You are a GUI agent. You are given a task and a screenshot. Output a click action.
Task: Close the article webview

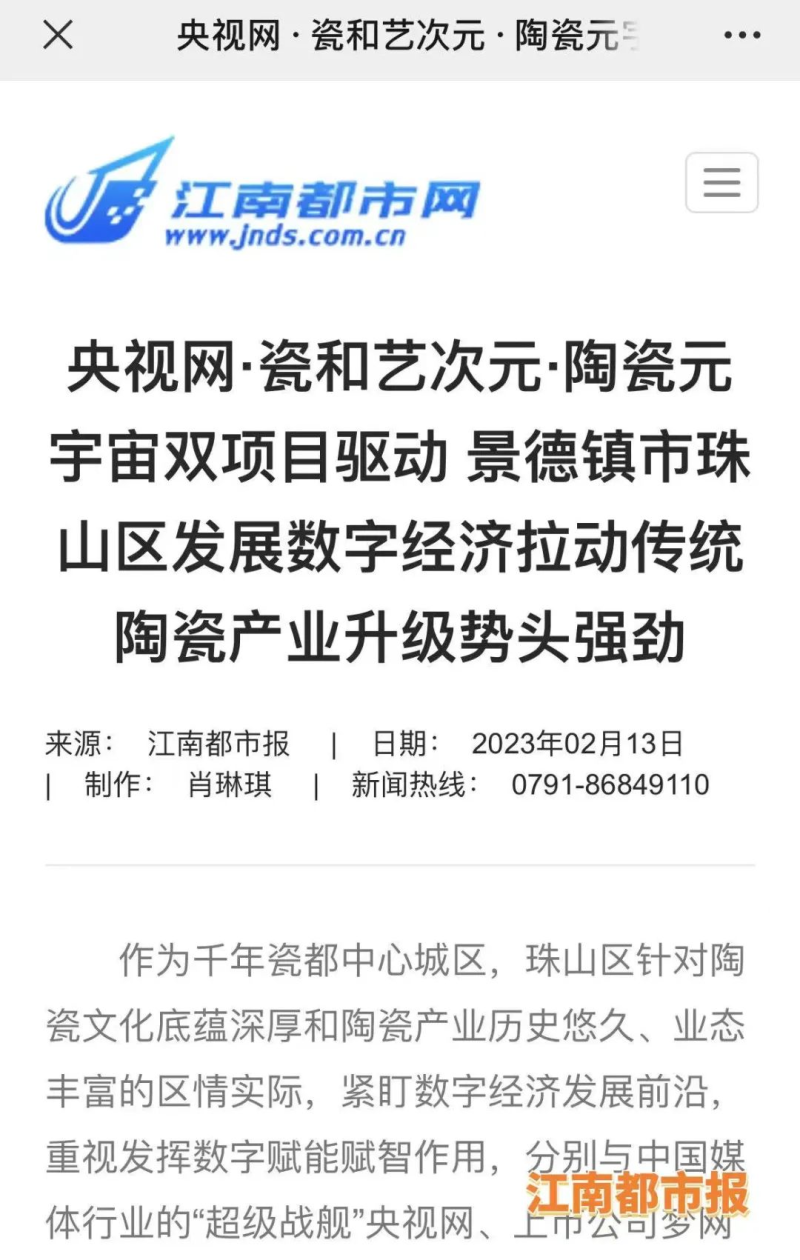tap(58, 36)
